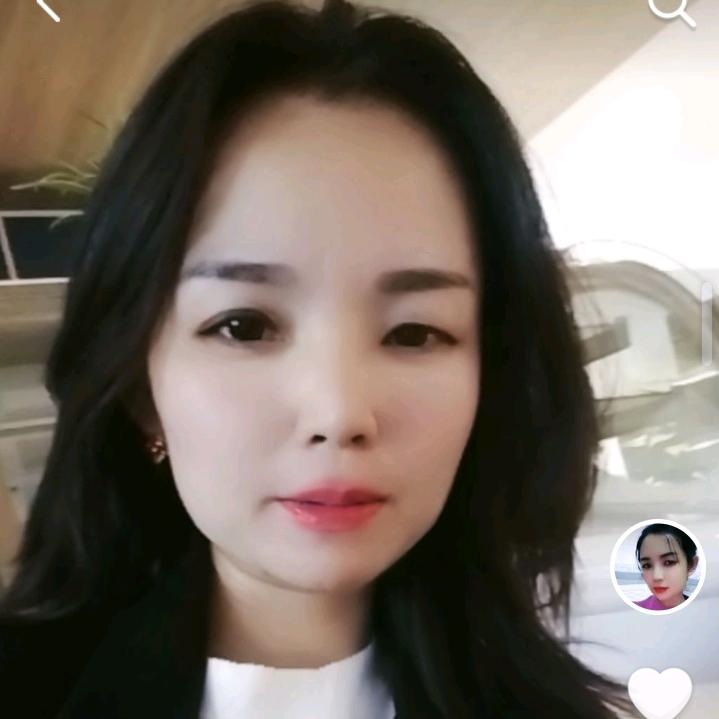
Task: Open the creator's circular profile avatar
Action: 658,567
